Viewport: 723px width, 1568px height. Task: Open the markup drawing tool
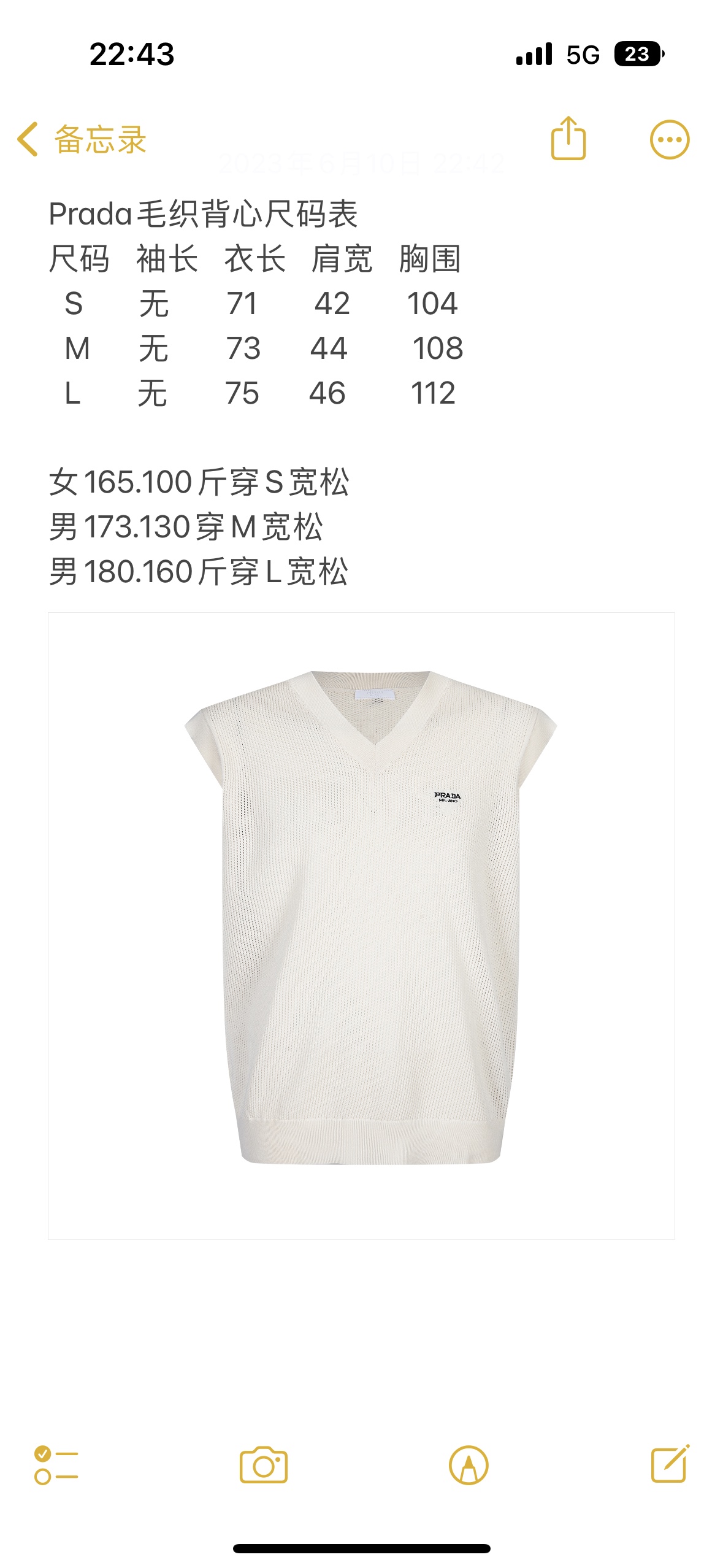point(469,1465)
